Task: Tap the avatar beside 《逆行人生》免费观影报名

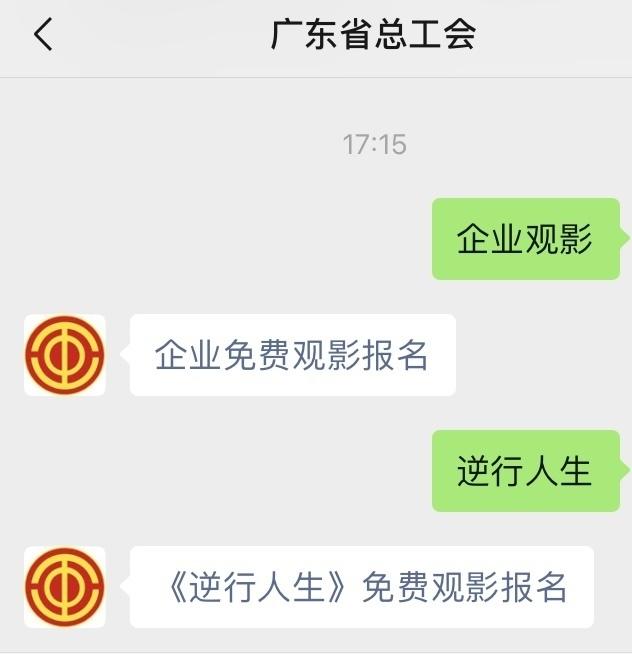Action: pyautogui.click(x=65, y=587)
